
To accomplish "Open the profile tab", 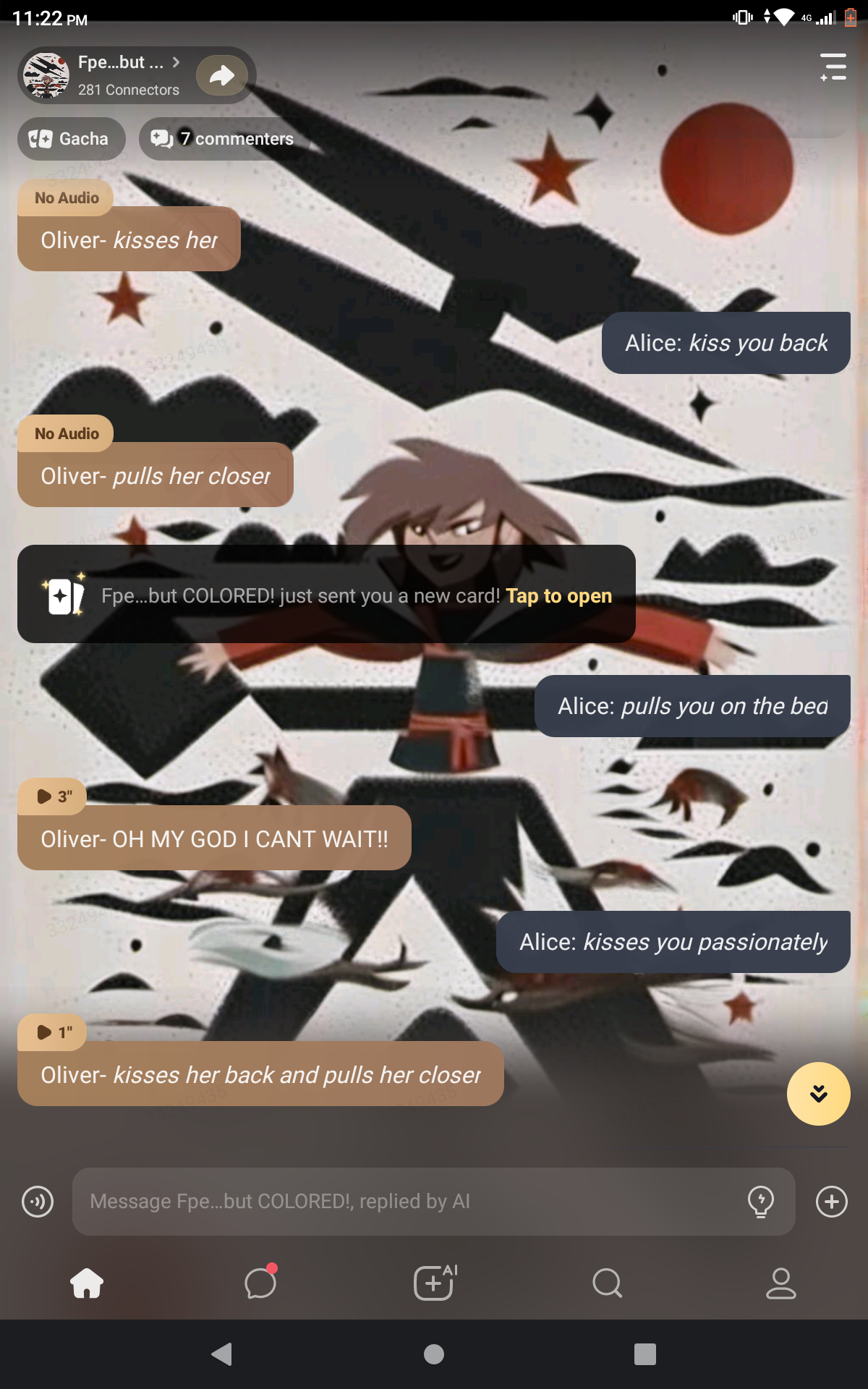I will click(x=780, y=1283).
